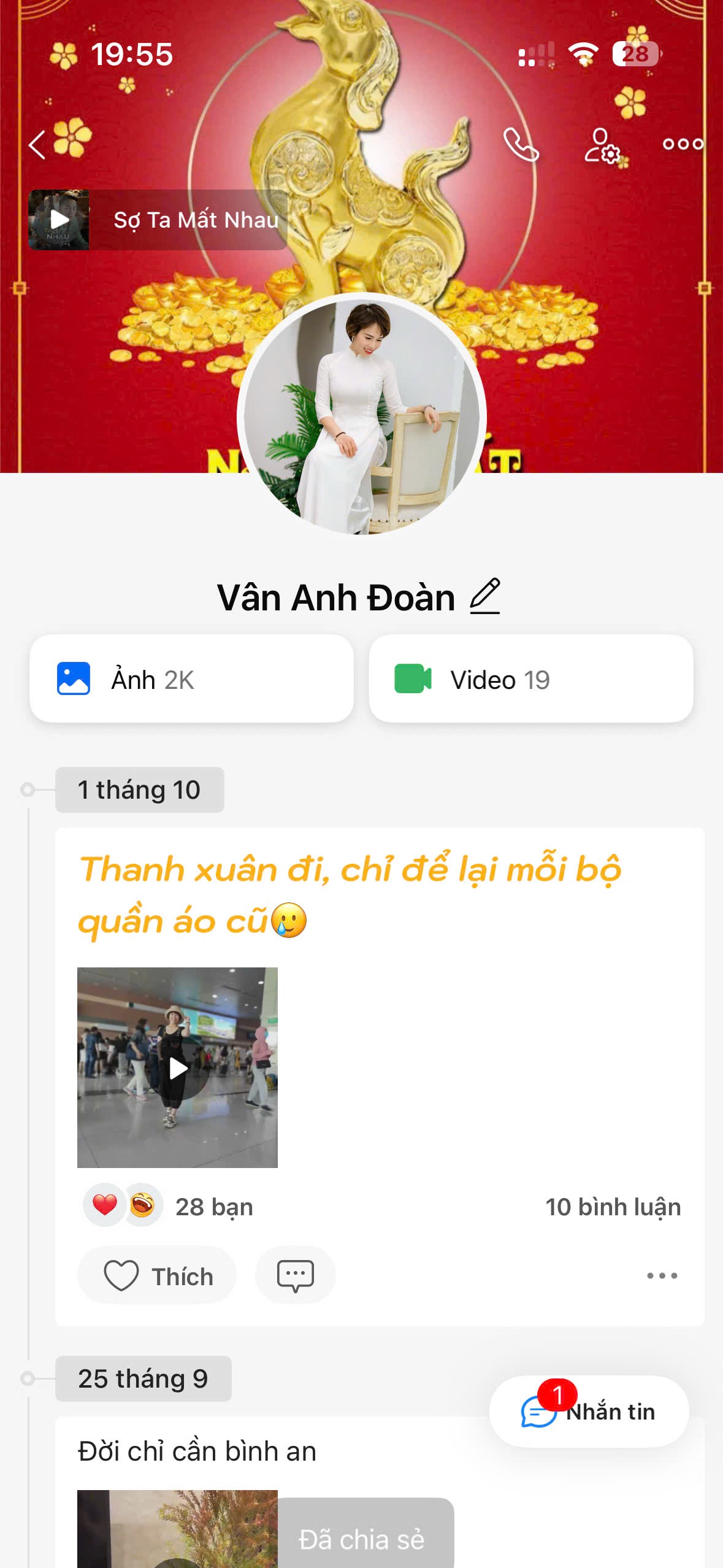Image resolution: width=723 pixels, height=1568 pixels.
Task: Open the Ảnh 2K photo album
Action: click(191, 679)
